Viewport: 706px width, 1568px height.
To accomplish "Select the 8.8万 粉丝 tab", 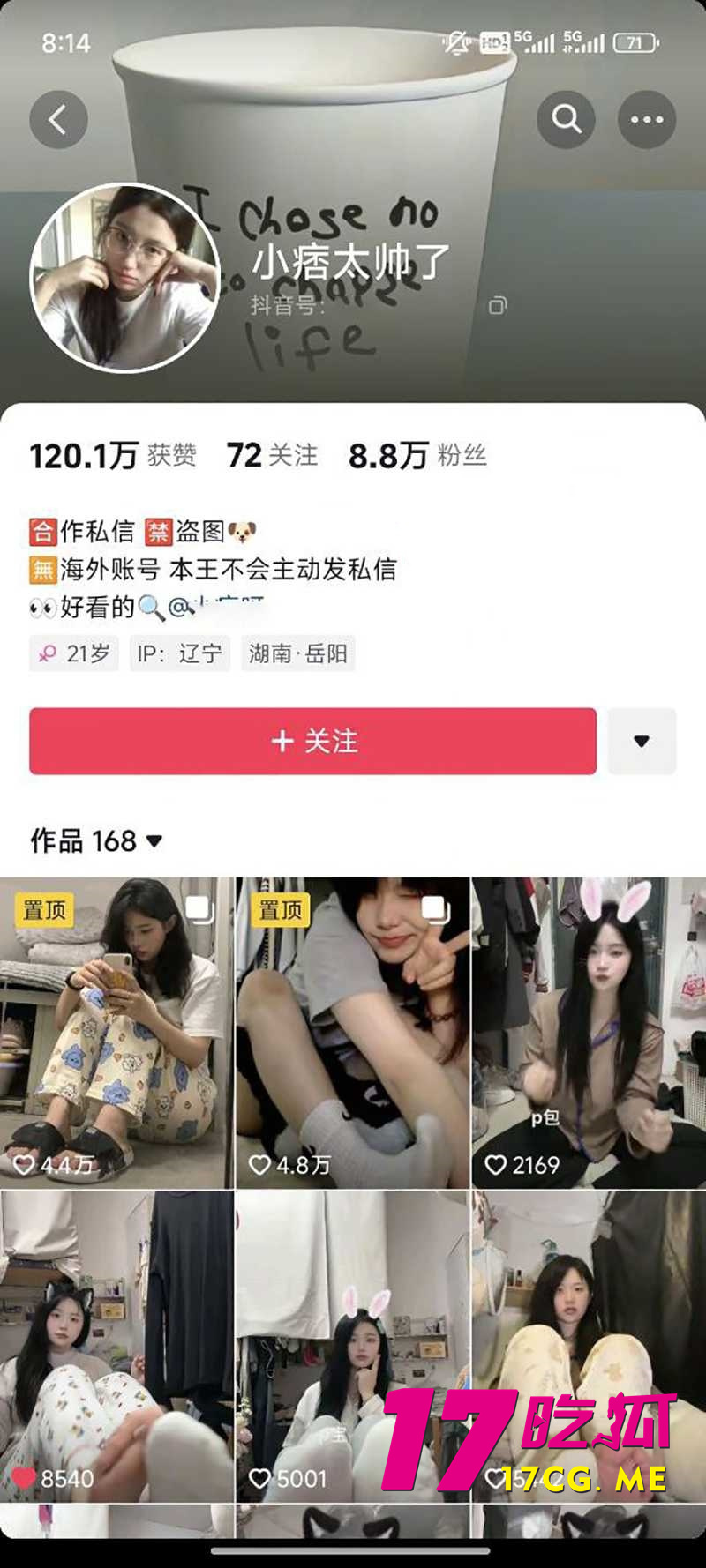I will 416,455.
